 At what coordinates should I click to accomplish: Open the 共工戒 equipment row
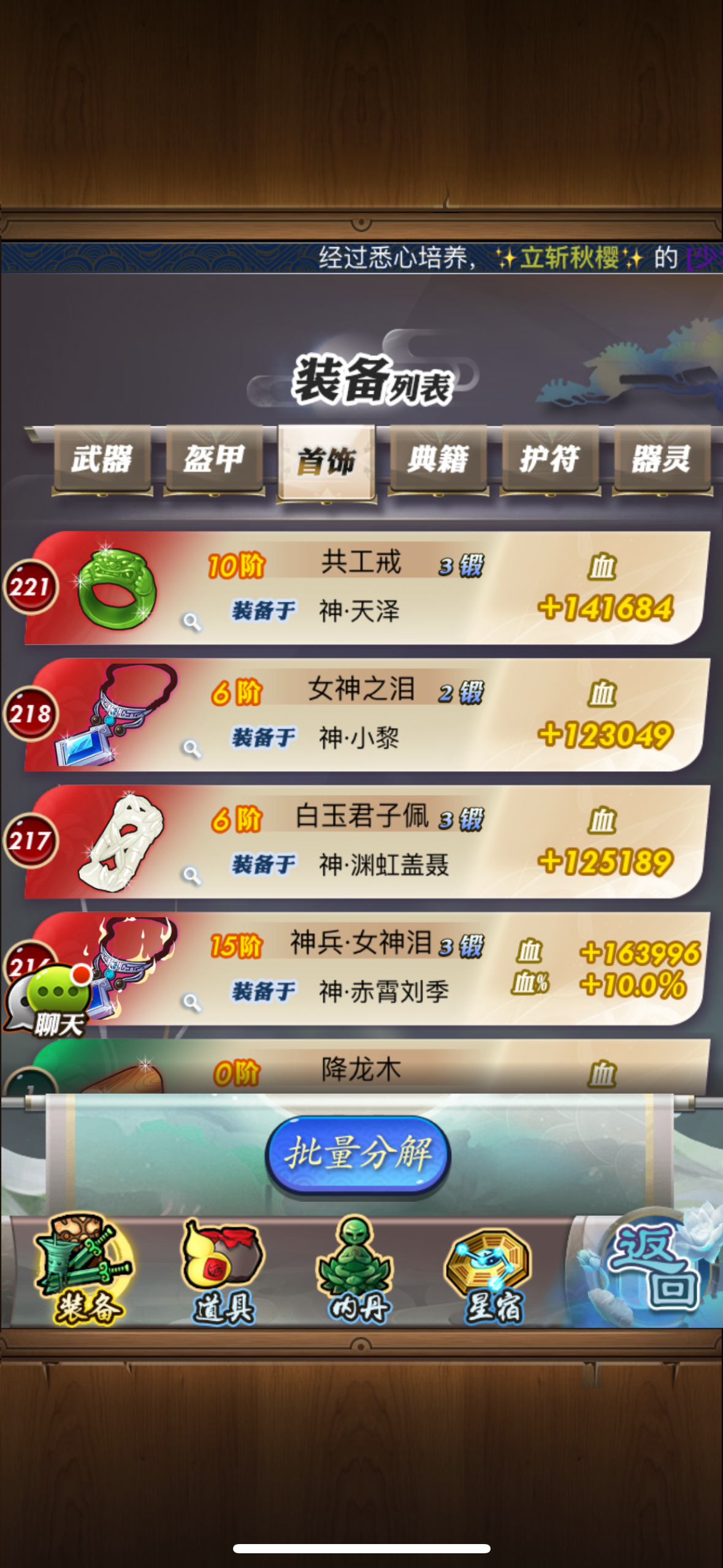[367, 588]
